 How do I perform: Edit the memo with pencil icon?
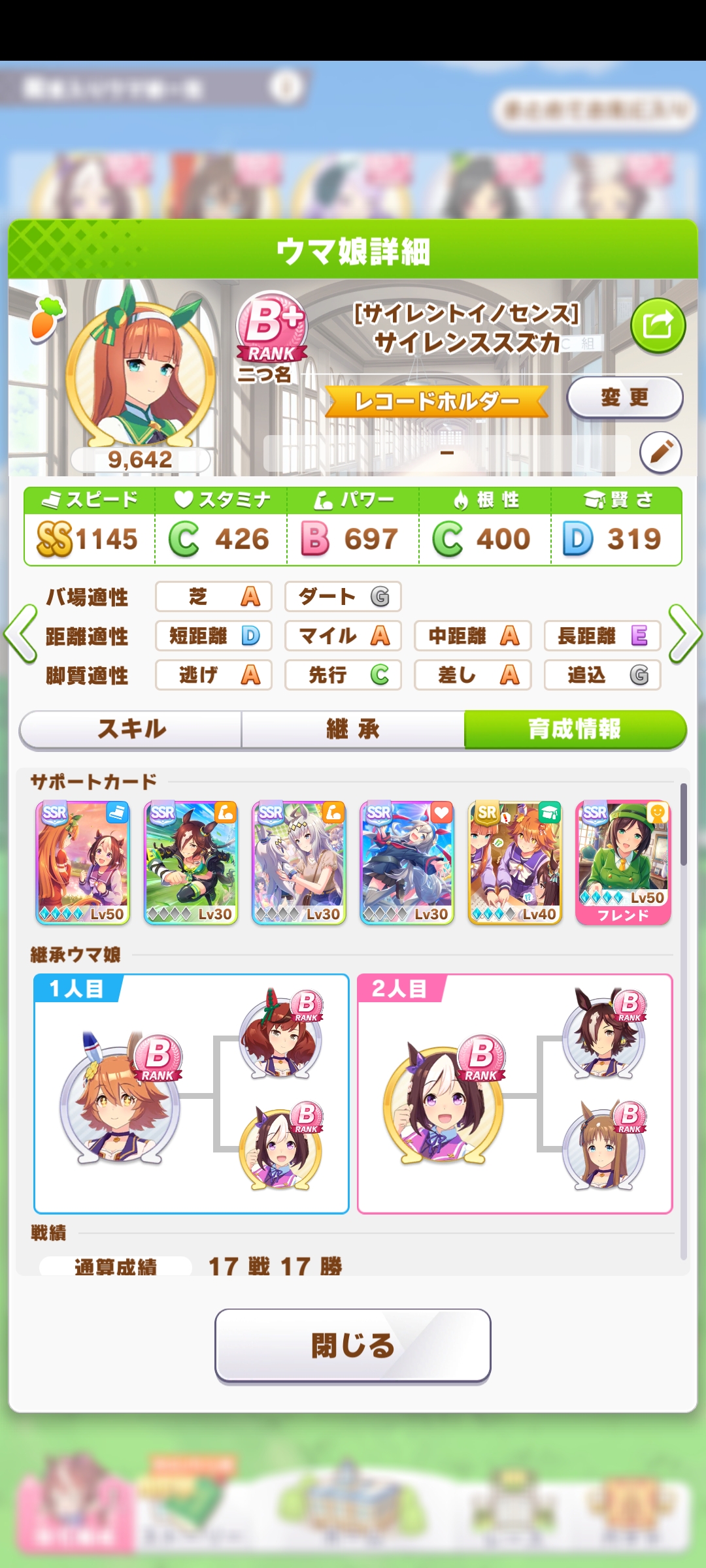[x=660, y=452]
